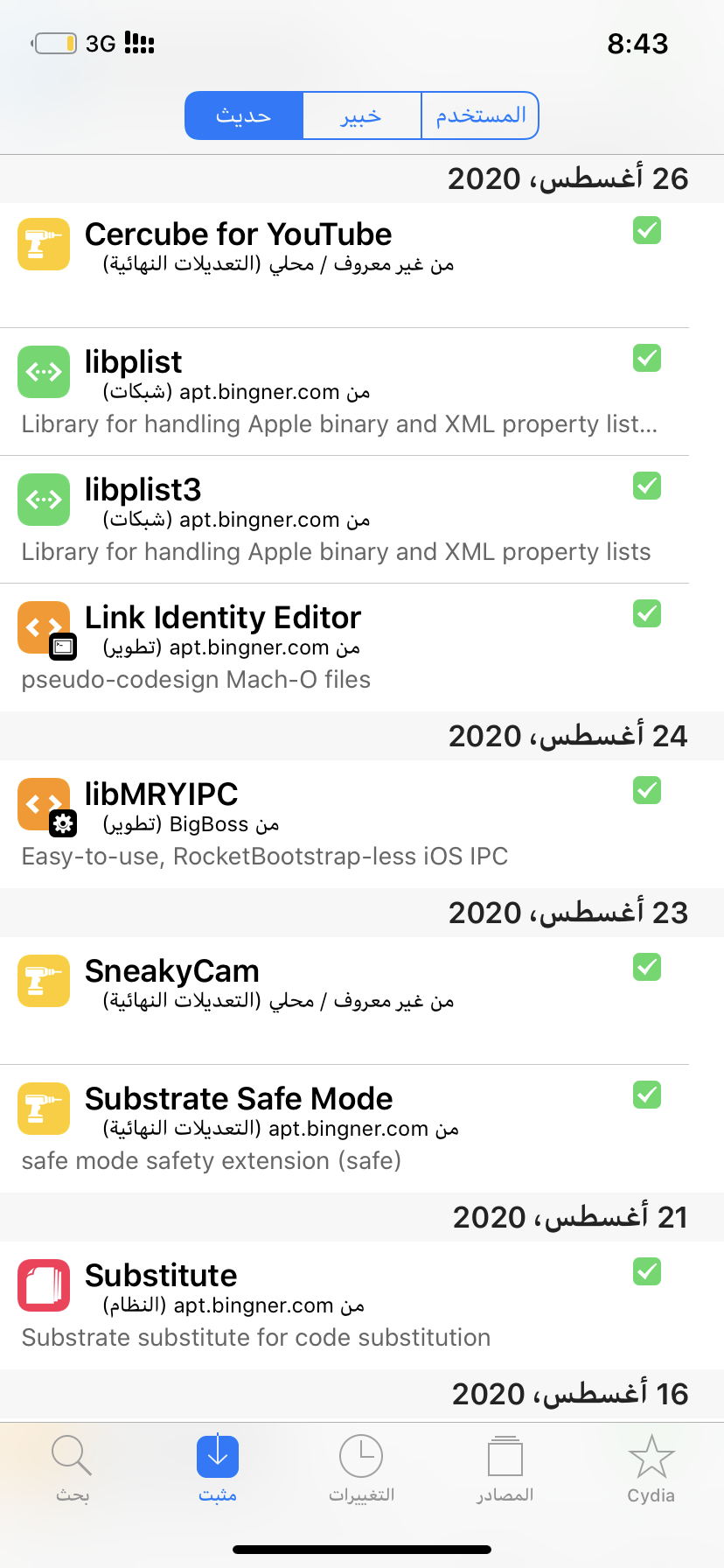Switch to the المستخدم segment
Screen dimensions: 724x1568
tap(480, 115)
